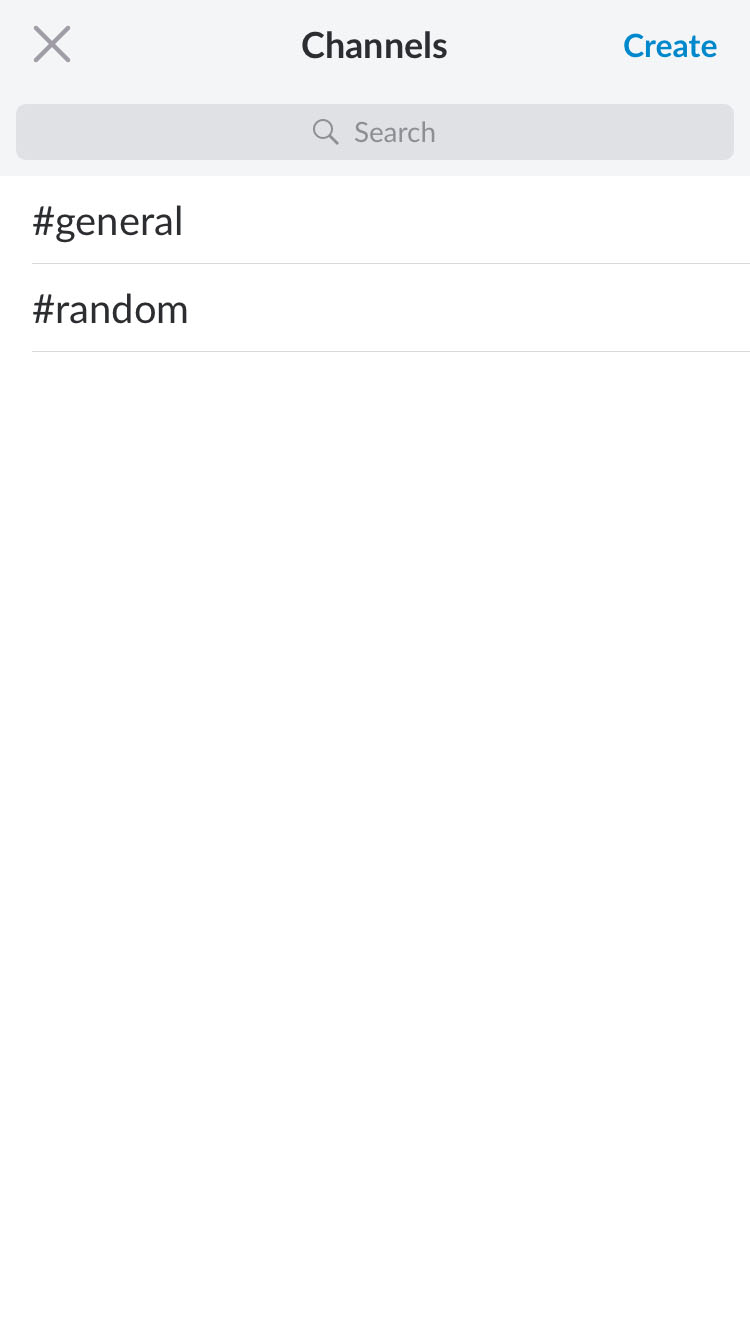Image resolution: width=750 pixels, height=1334 pixels.
Task: Tap Create to add a new channel
Action: coord(669,46)
